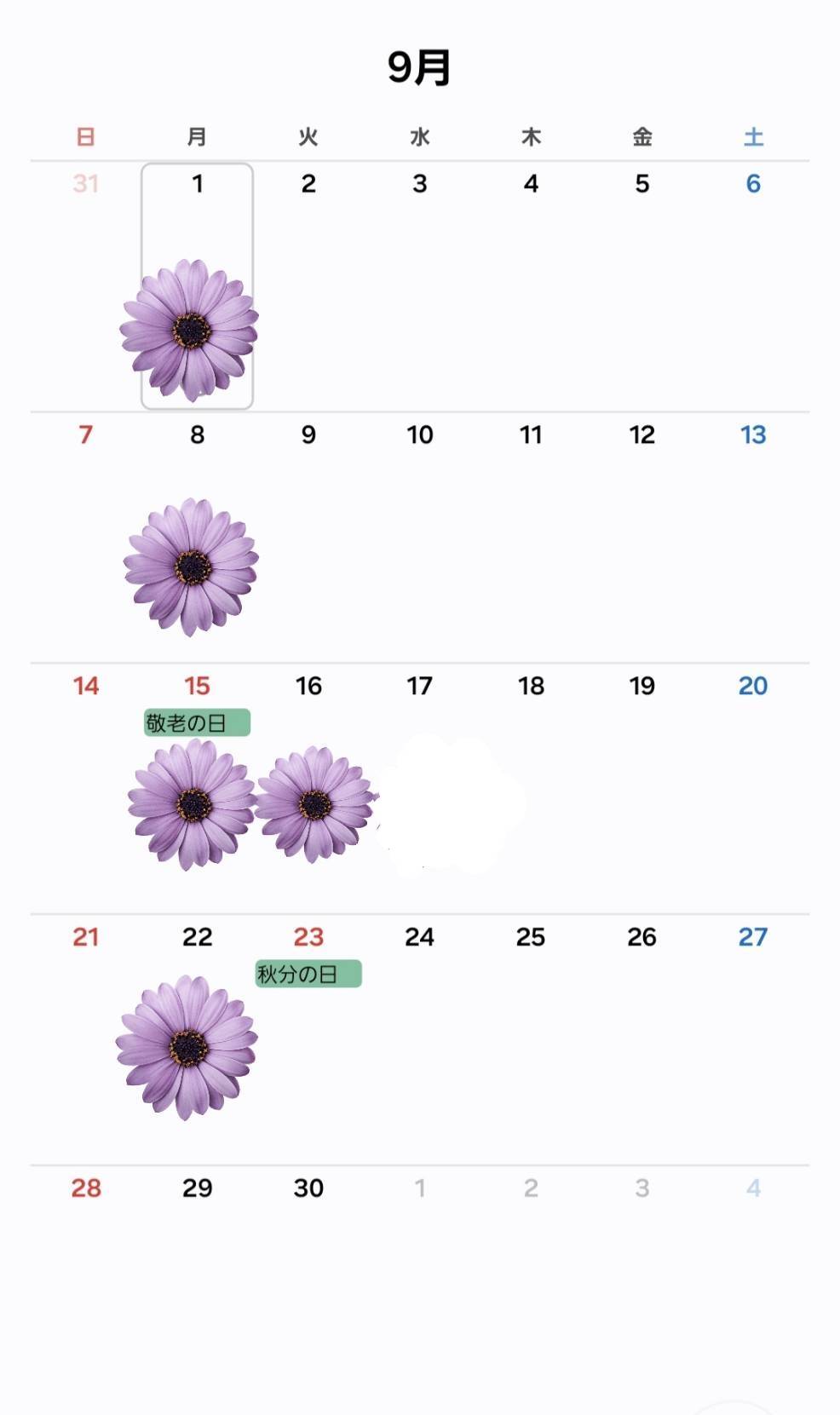Open Tuesday the 30th

(308, 1188)
